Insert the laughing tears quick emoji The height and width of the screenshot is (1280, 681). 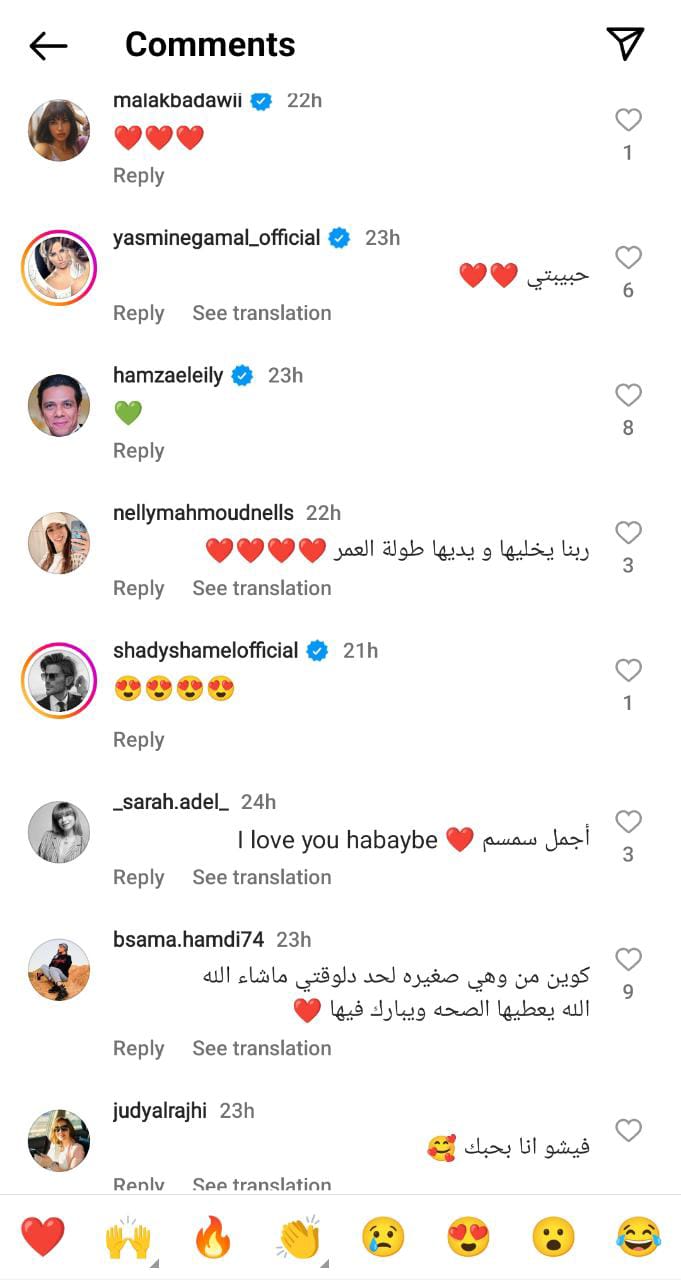click(x=638, y=1237)
